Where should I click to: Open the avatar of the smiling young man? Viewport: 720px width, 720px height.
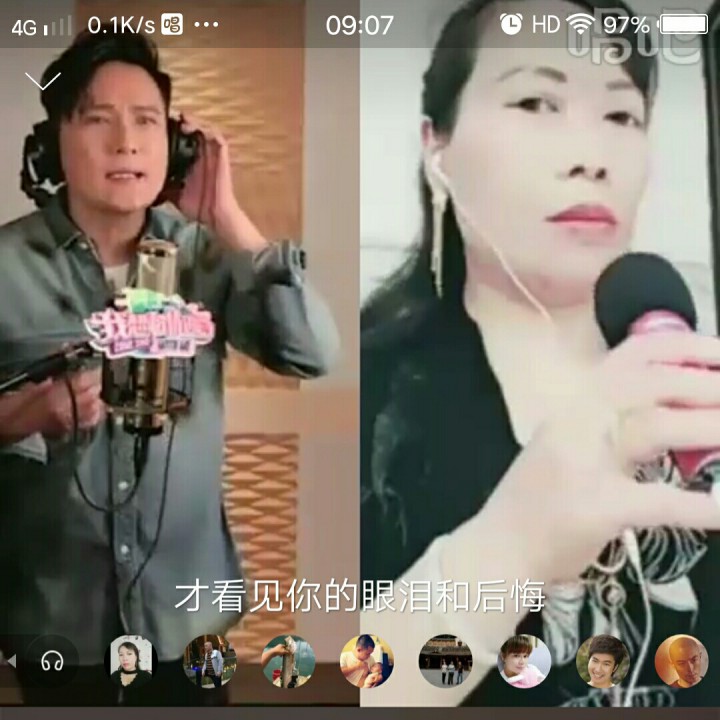point(602,661)
